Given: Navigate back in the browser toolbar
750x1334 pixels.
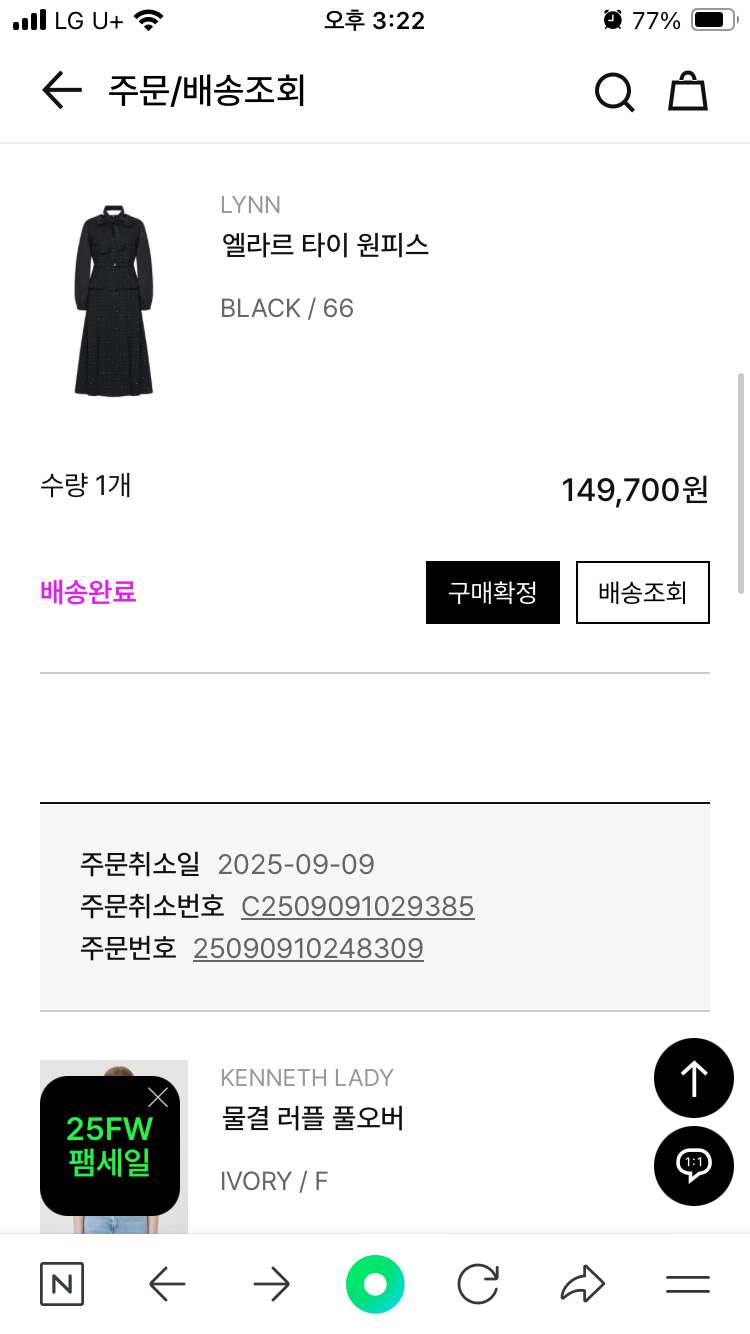Looking at the screenshot, I should tap(167, 1284).
